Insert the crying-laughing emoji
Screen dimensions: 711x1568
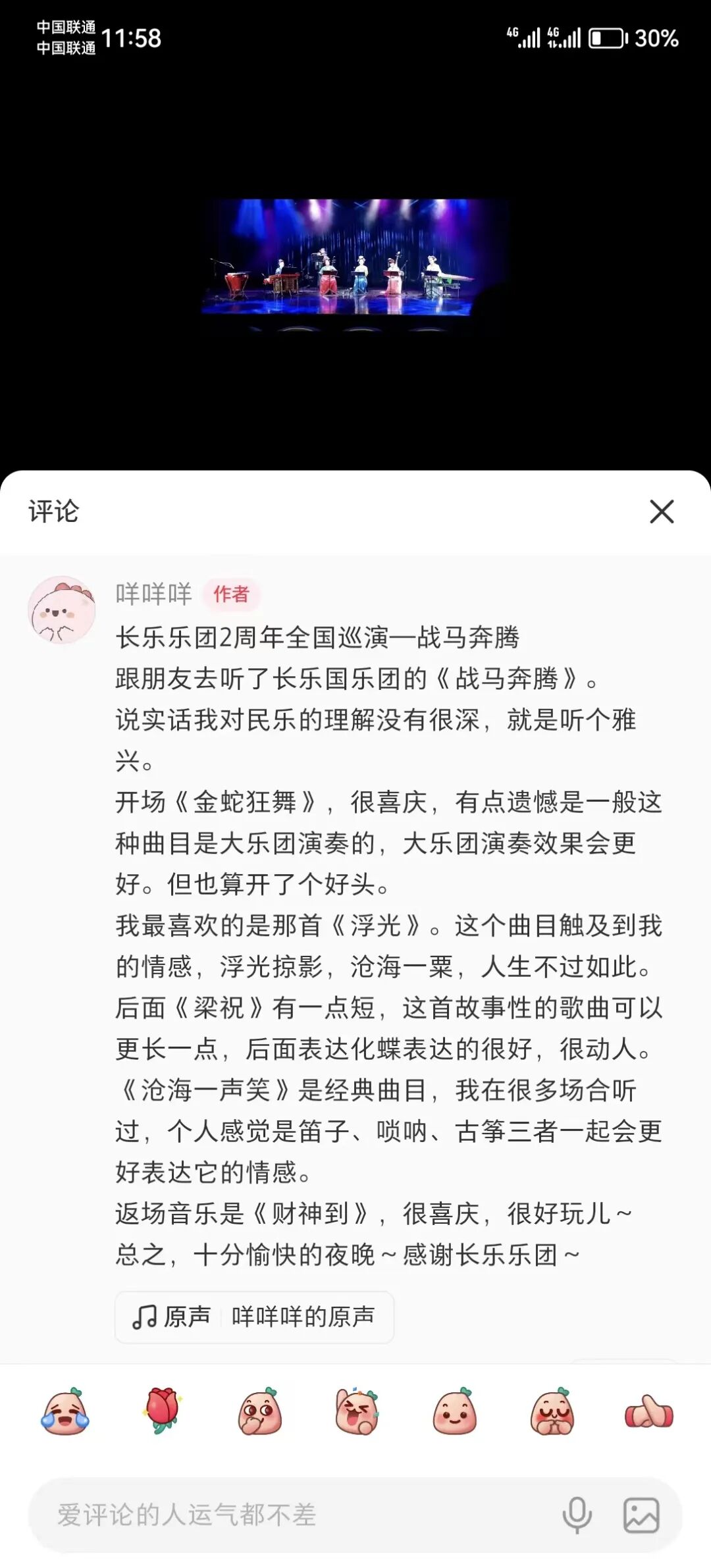tap(65, 1411)
